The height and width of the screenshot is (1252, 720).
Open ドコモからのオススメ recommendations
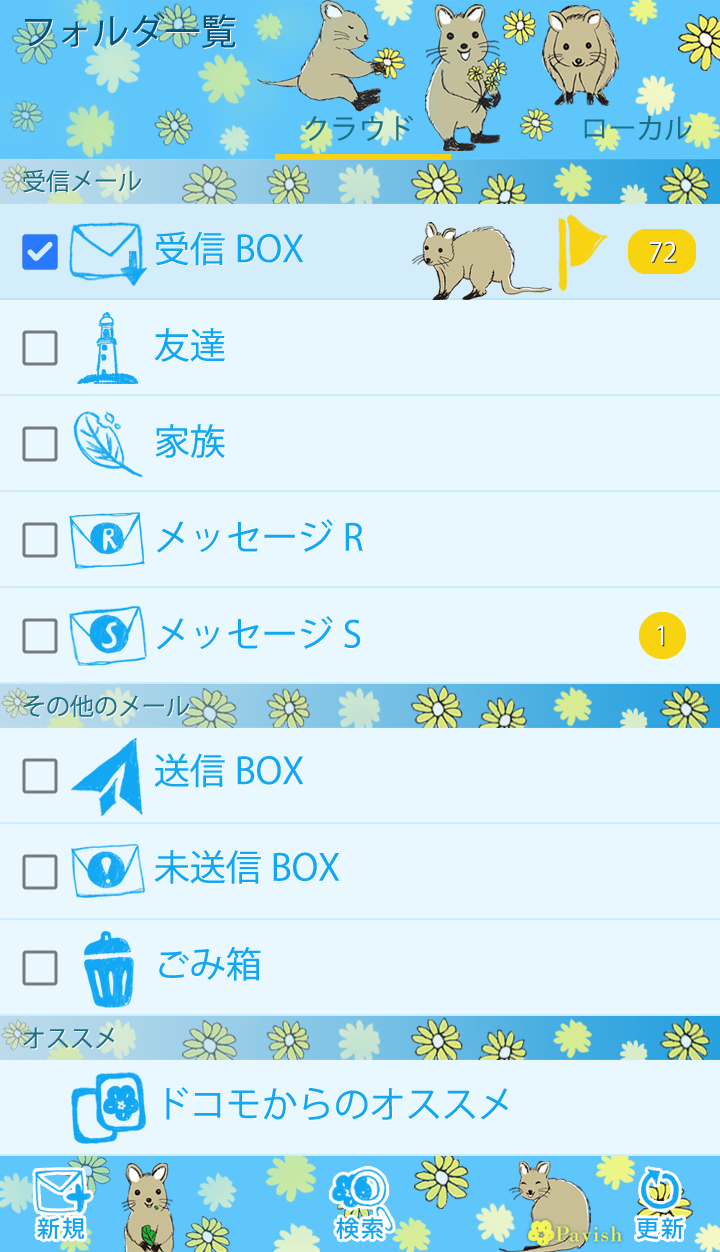pos(335,1104)
